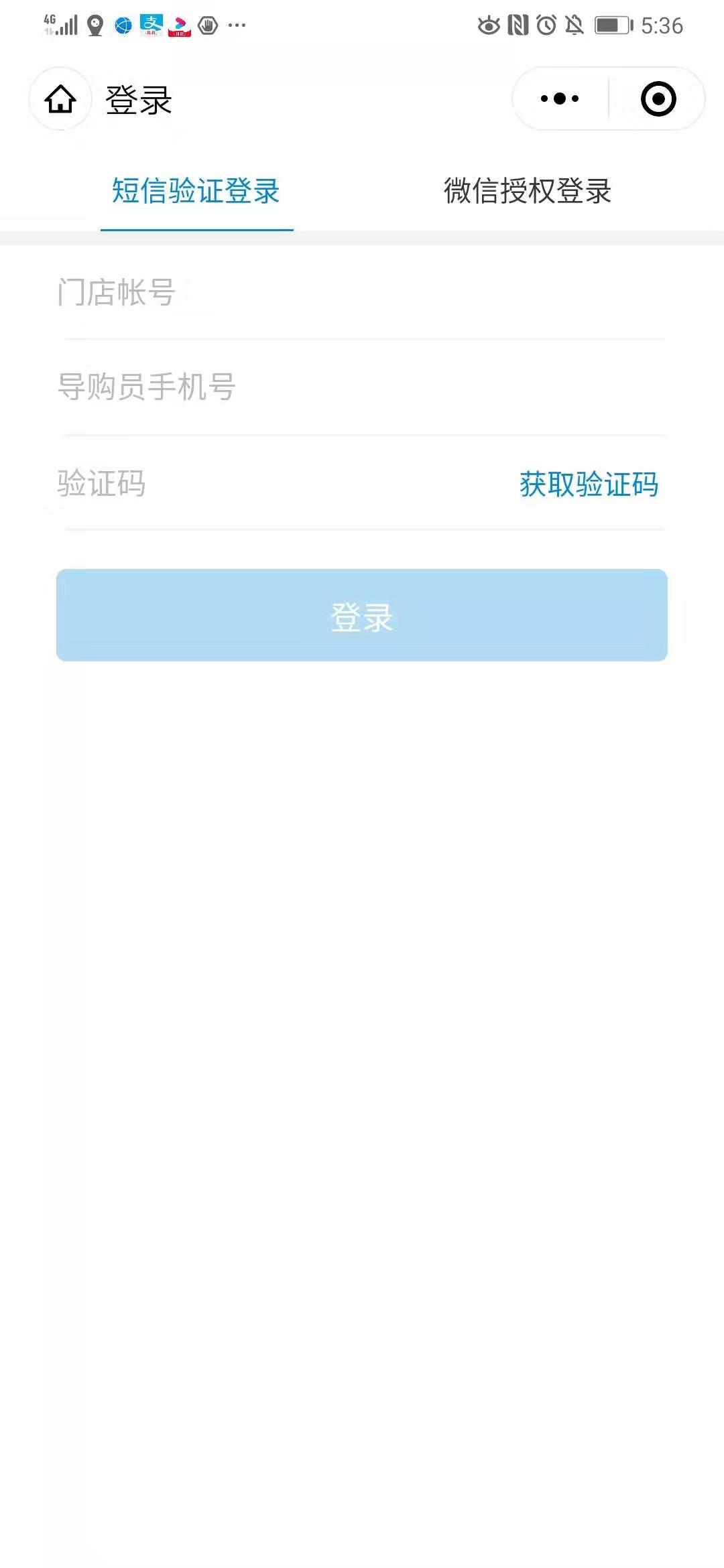Close the mini program with the circle button
The height and width of the screenshot is (1568, 724).
pyautogui.click(x=658, y=99)
